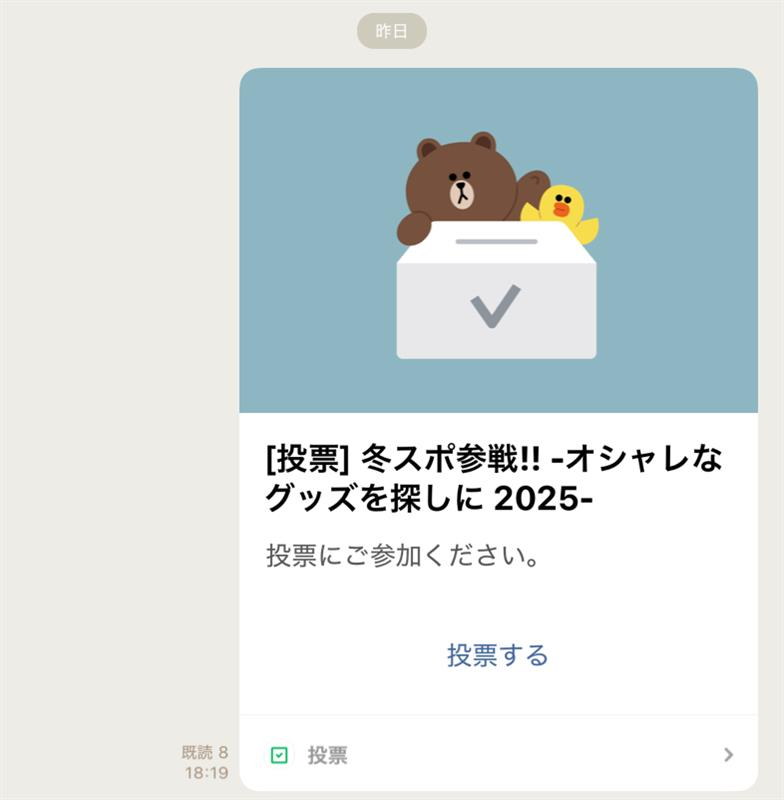Open the 冬スポ参戦!! poll card
784x800 pixels.
496,480
